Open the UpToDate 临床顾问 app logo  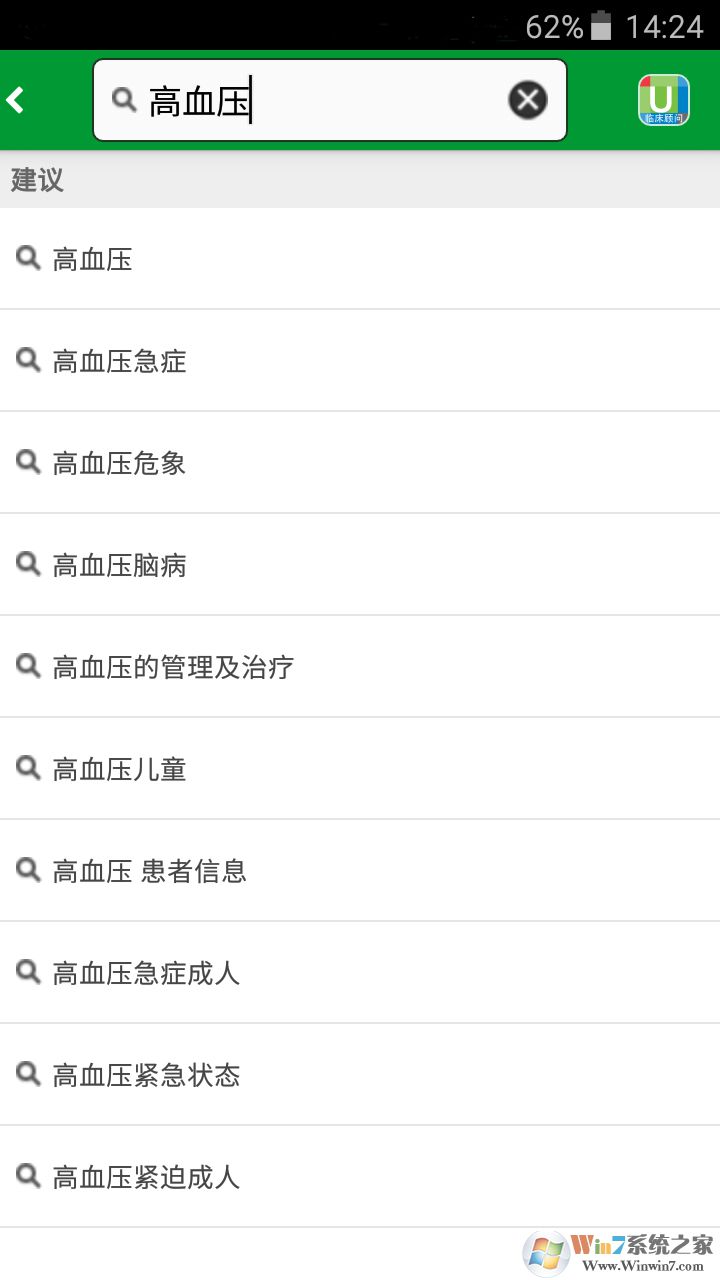(663, 99)
